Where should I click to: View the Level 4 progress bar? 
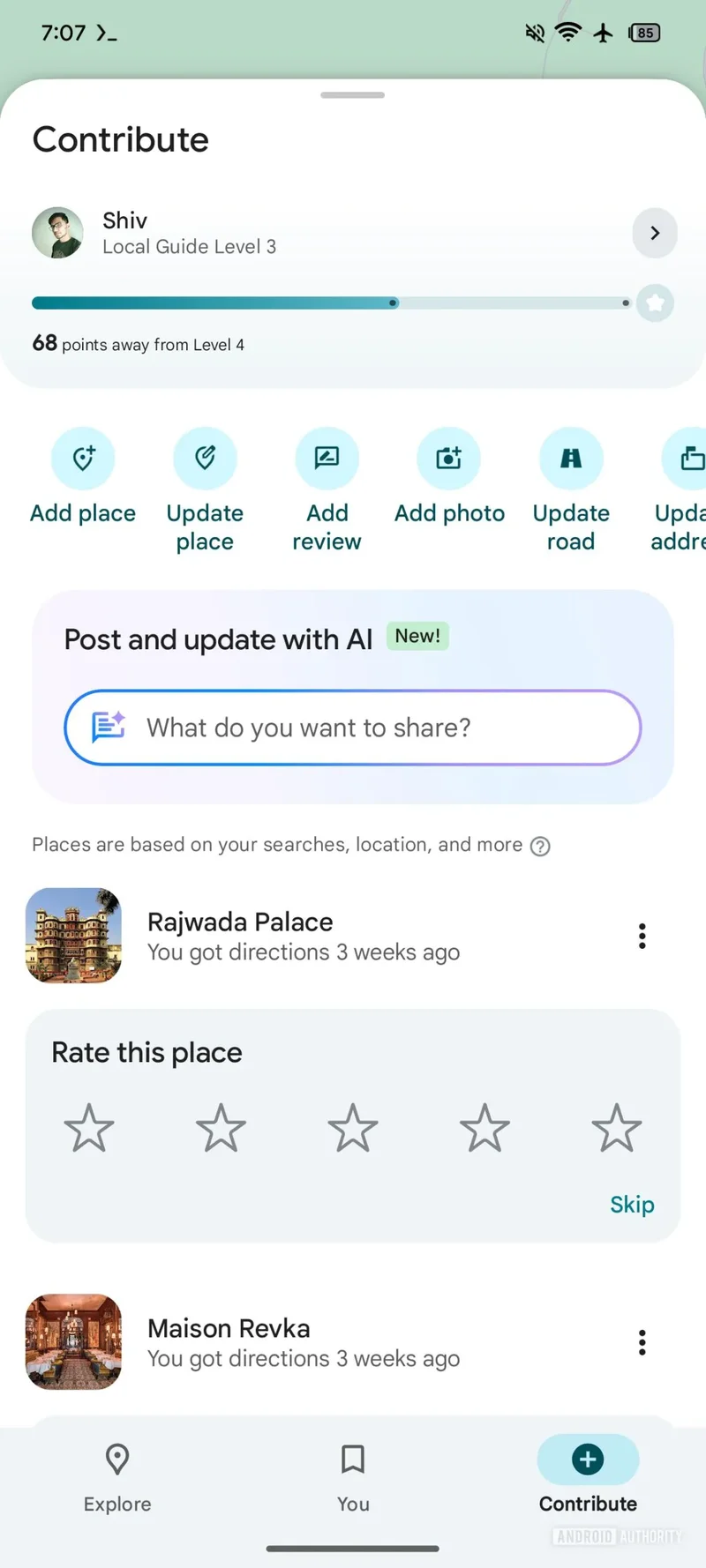pyautogui.click(x=329, y=302)
